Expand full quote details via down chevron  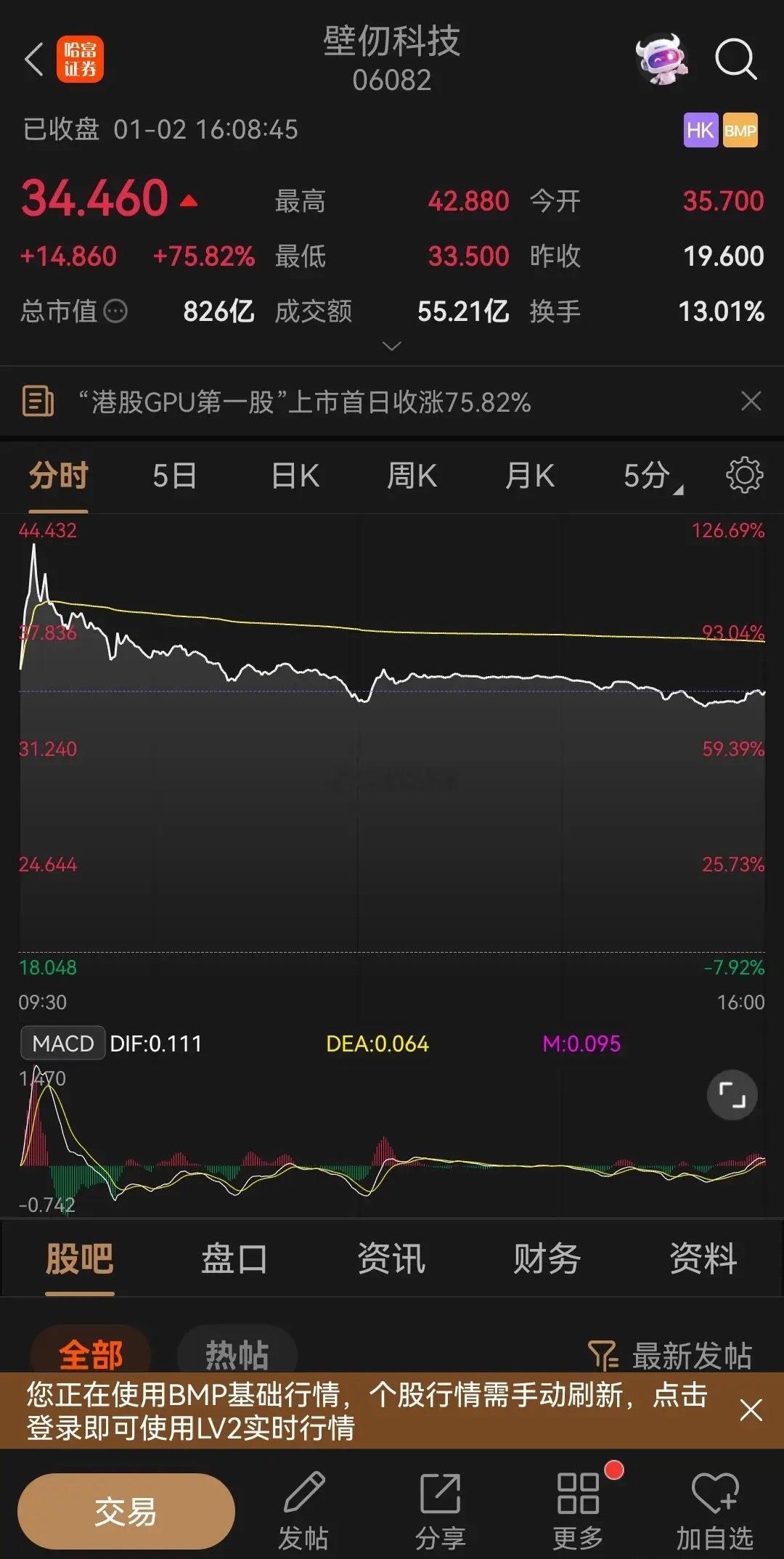click(391, 346)
